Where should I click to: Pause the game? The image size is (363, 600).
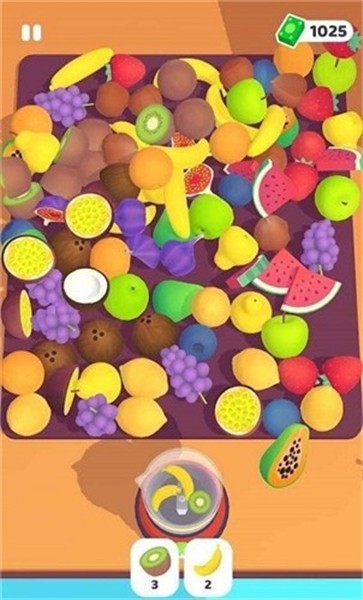(31, 33)
